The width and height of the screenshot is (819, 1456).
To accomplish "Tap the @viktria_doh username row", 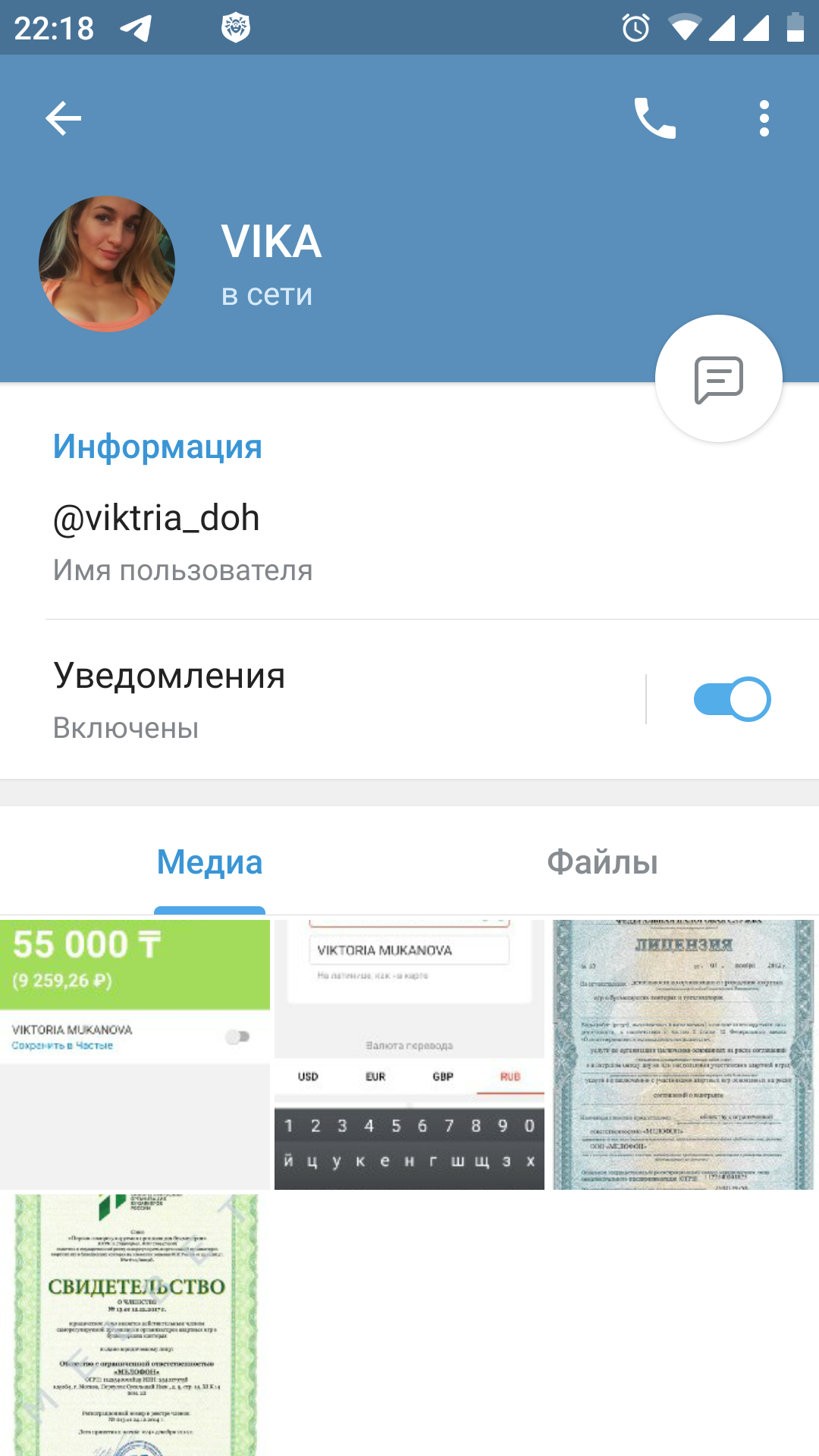I will 409,541.
